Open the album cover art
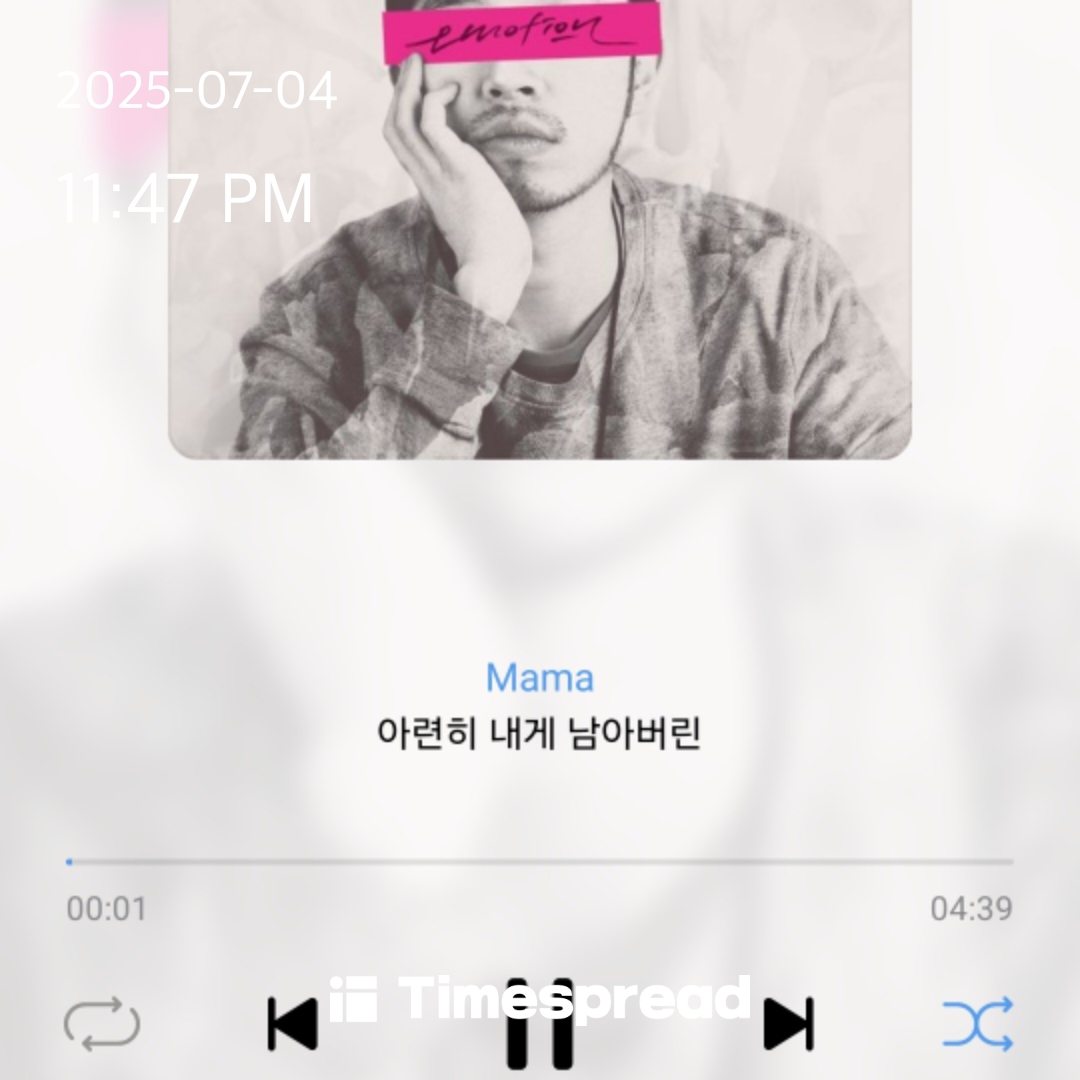Screen dimensions: 1080x1080 tap(540, 230)
